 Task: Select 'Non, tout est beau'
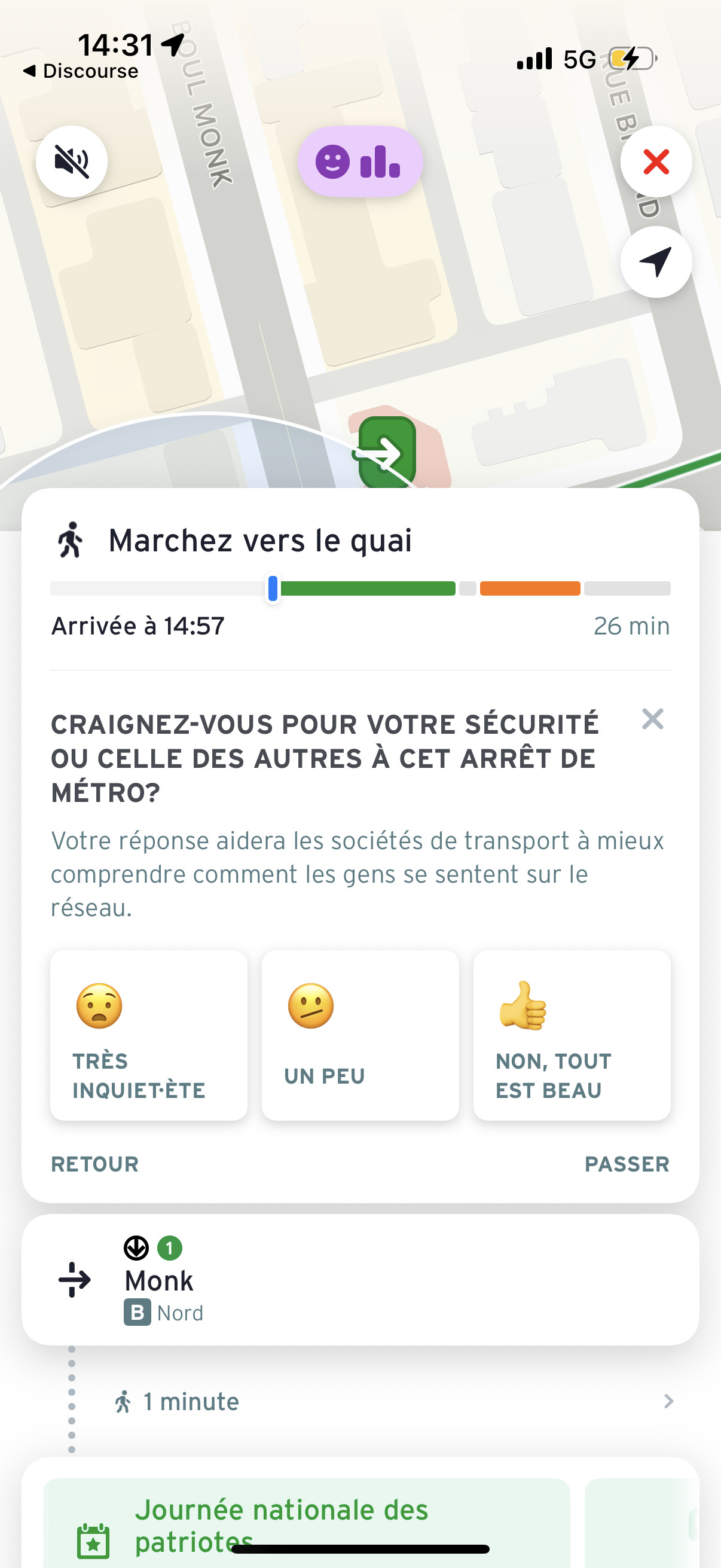tap(572, 1035)
